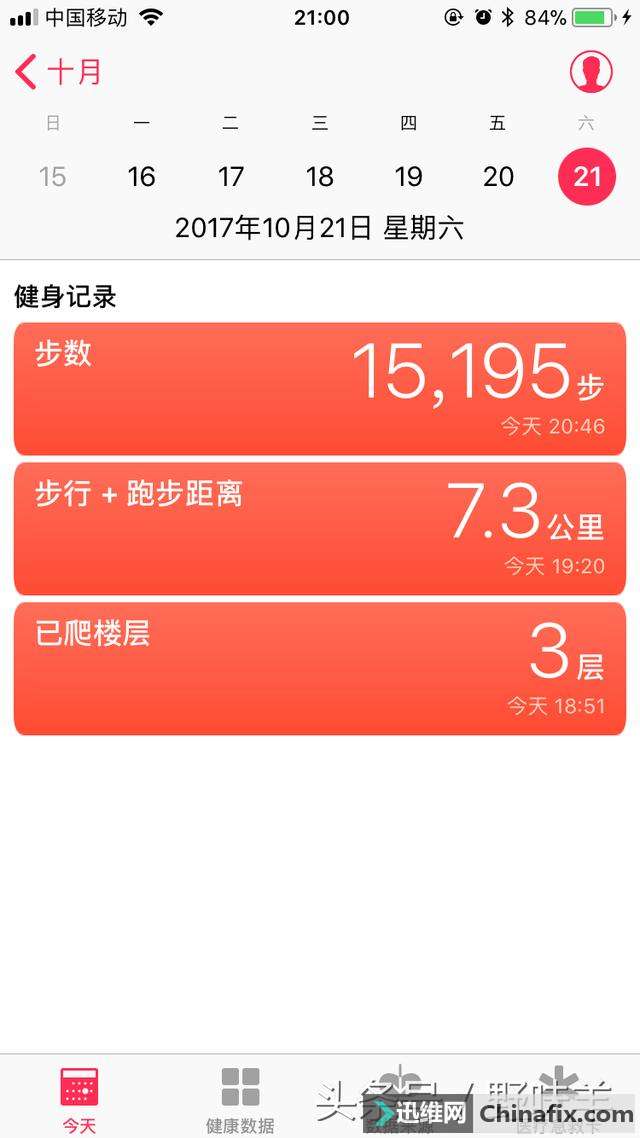
Task: Pick the date 19
Action: (x=408, y=177)
